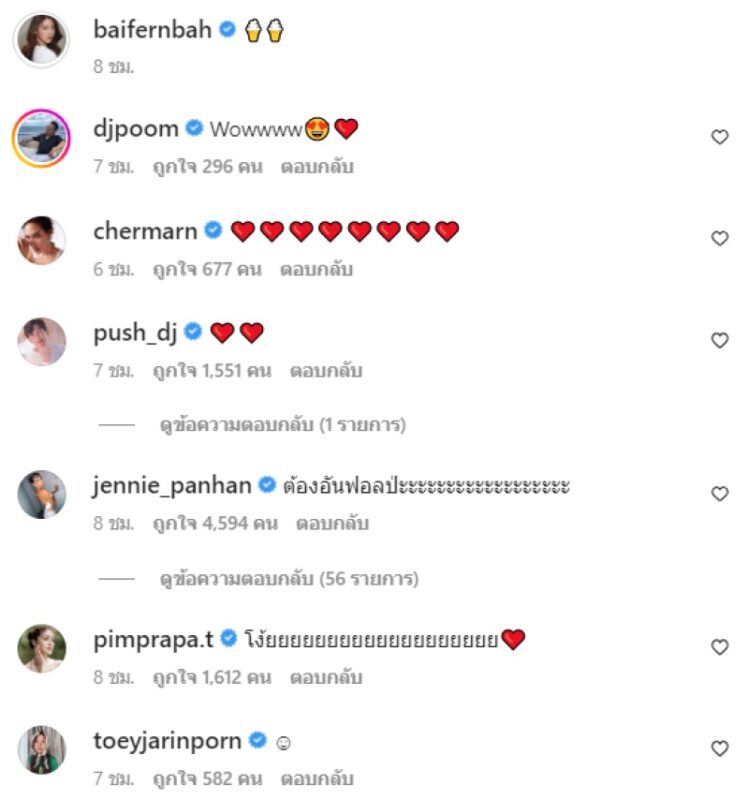749x800 pixels.
Task: Reply to push_dj's comment
Action: [x=326, y=371]
